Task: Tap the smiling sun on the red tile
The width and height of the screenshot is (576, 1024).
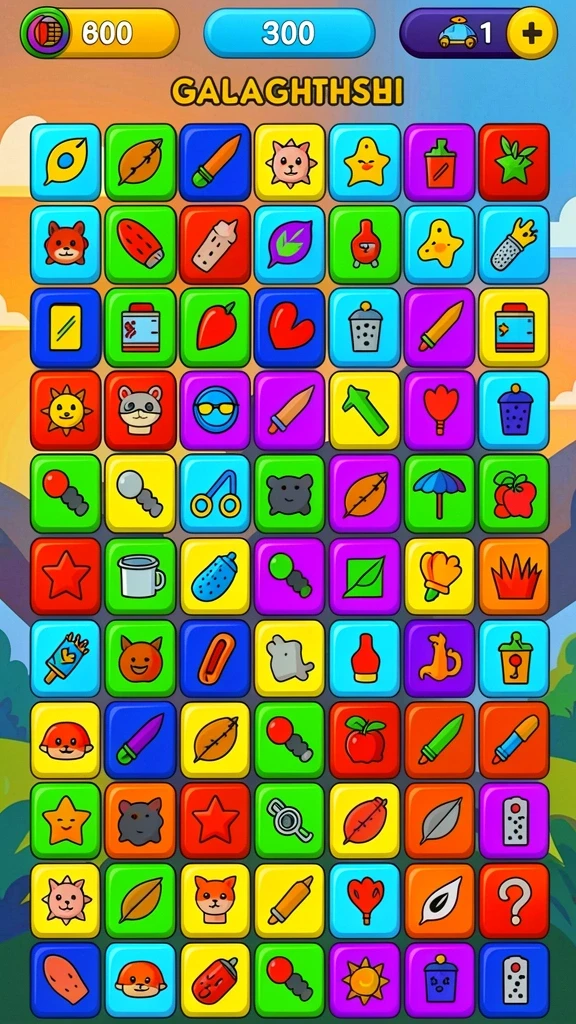Action: tap(65, 410)
